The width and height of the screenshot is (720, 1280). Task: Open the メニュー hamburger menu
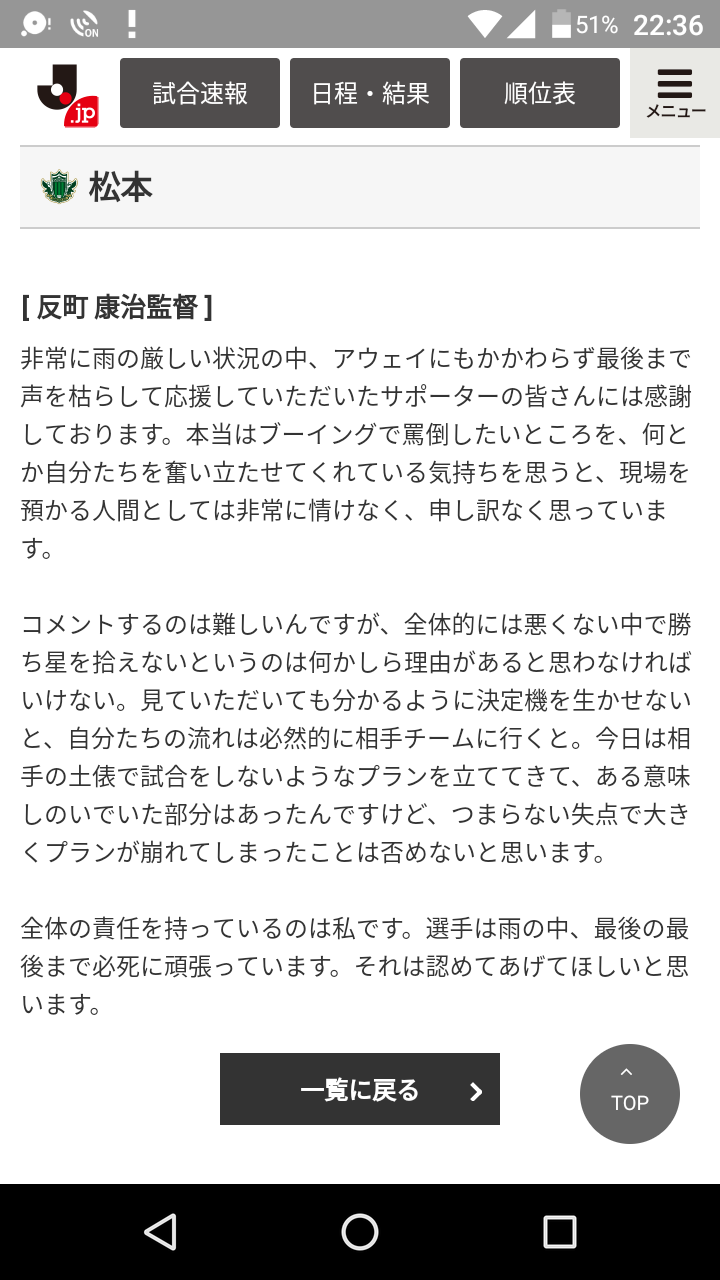675,93
